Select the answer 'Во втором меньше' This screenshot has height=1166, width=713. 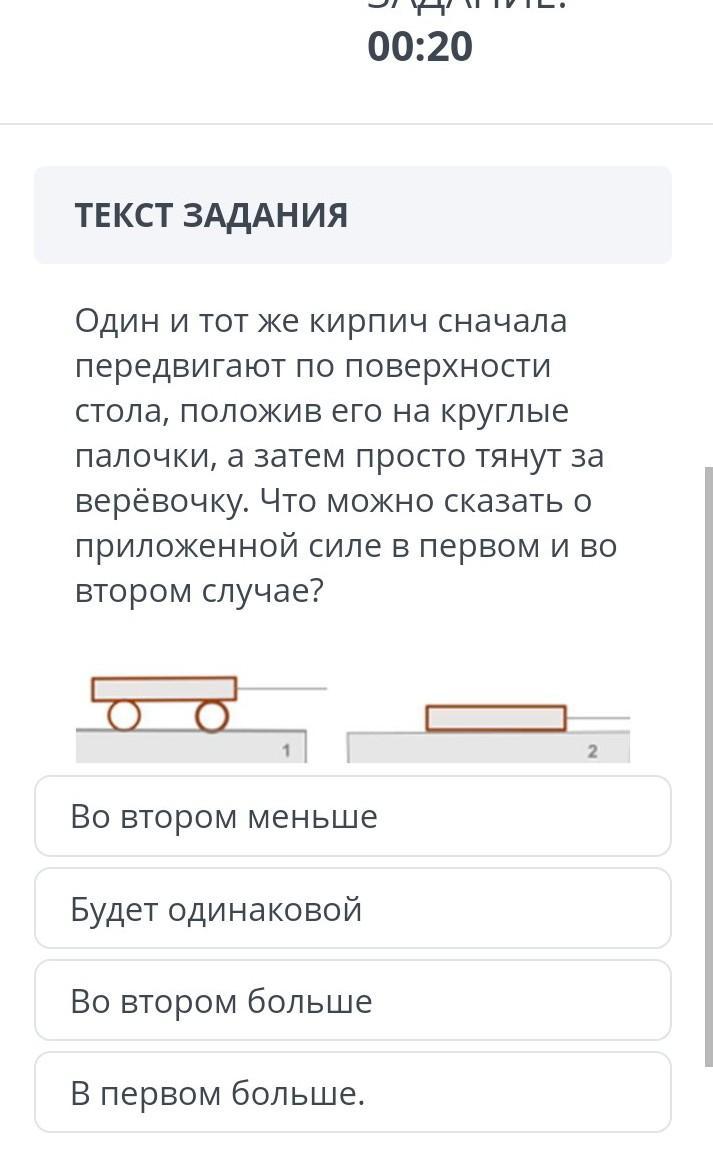tap(352, 816)
